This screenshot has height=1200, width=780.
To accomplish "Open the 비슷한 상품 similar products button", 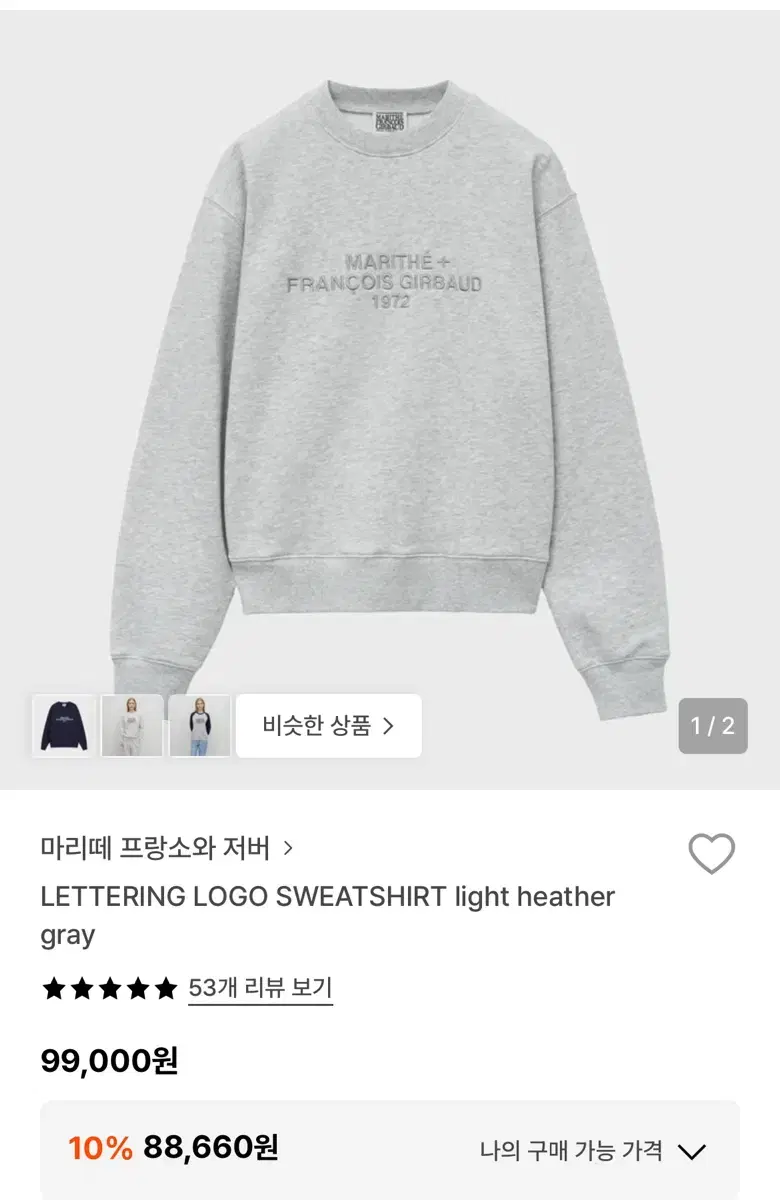I will [x=328, y=727].
